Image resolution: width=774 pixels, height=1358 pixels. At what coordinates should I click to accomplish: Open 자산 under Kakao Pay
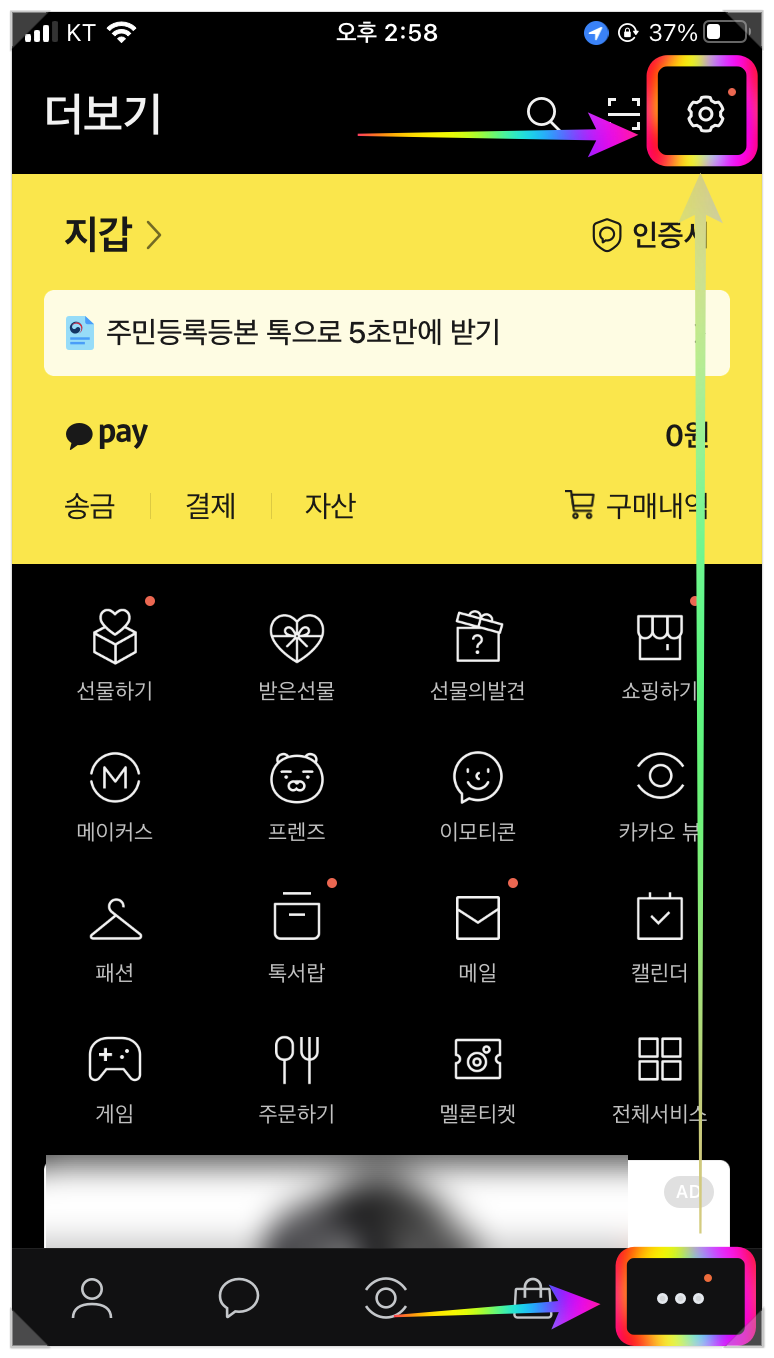(330, 506)
